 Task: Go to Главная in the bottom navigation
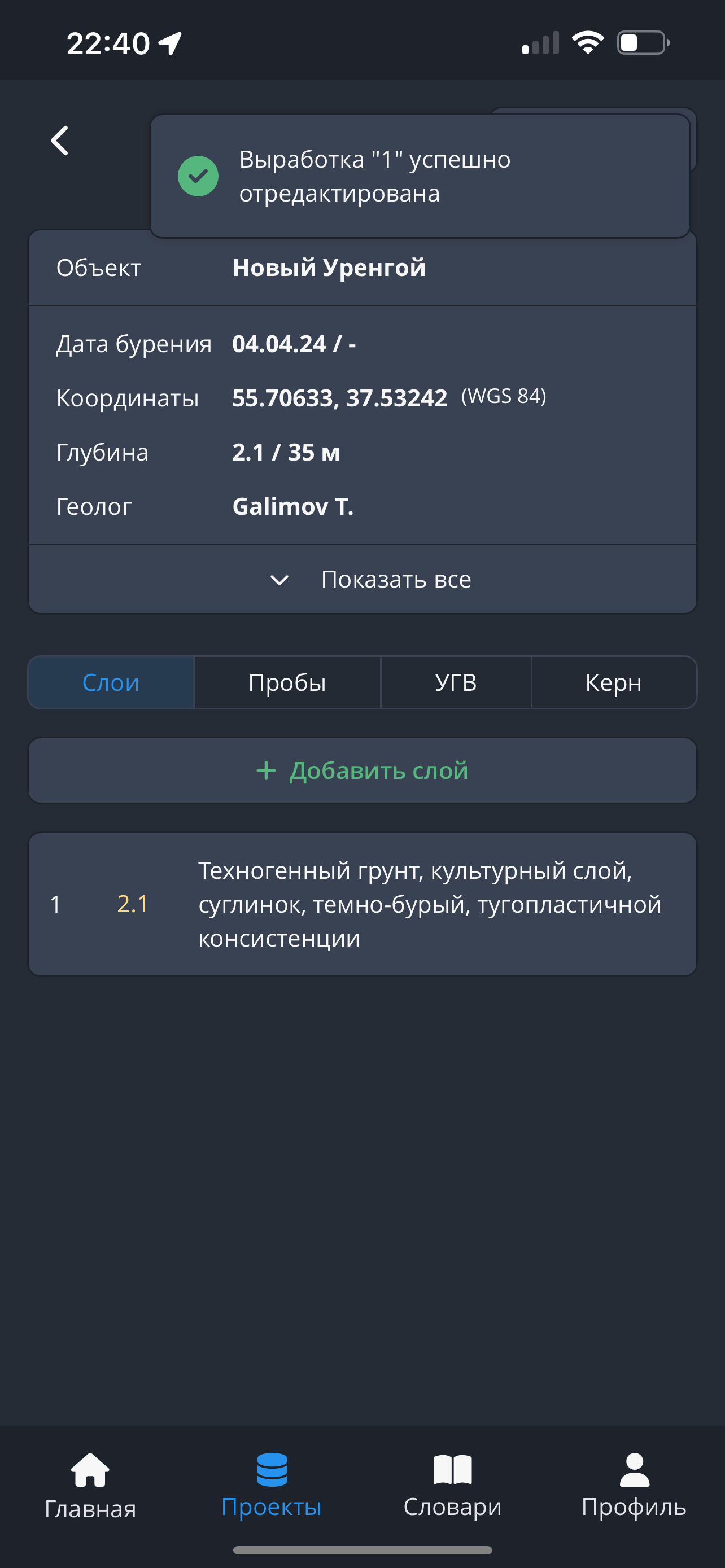(90, 1485)
